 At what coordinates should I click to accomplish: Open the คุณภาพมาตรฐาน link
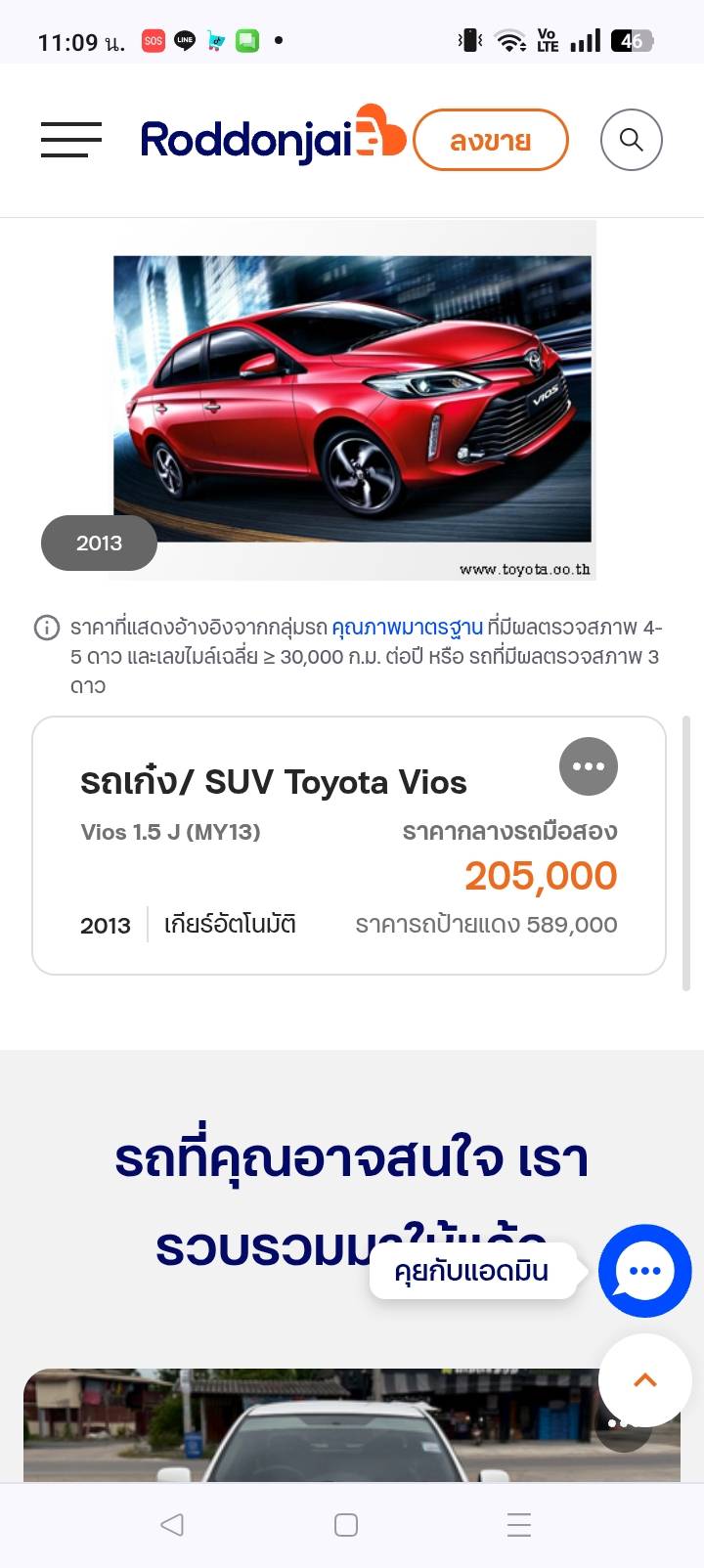[x=407, y=628]
